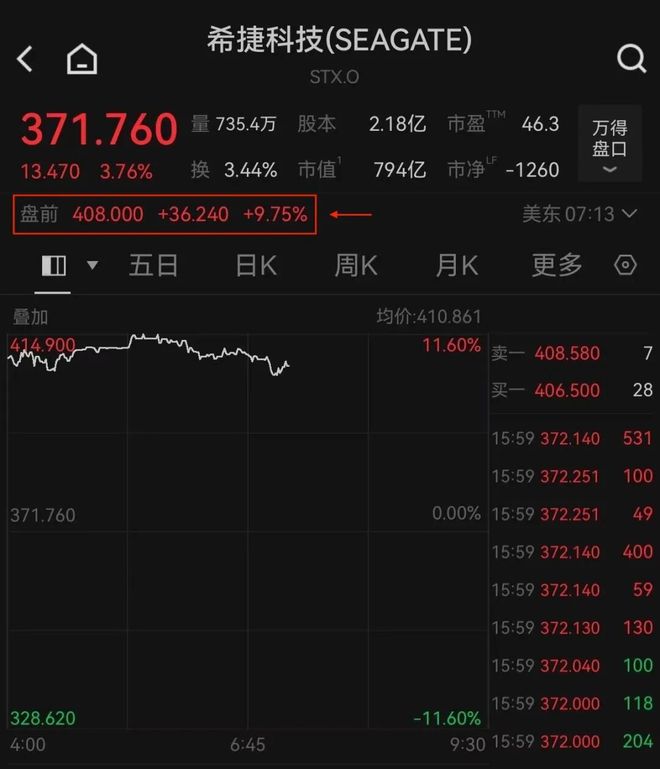Image resolution: width=660 pixels, height=769 pixels.
Task: Switch to the 日K chart tab
Action: click(x=255, y=265)
